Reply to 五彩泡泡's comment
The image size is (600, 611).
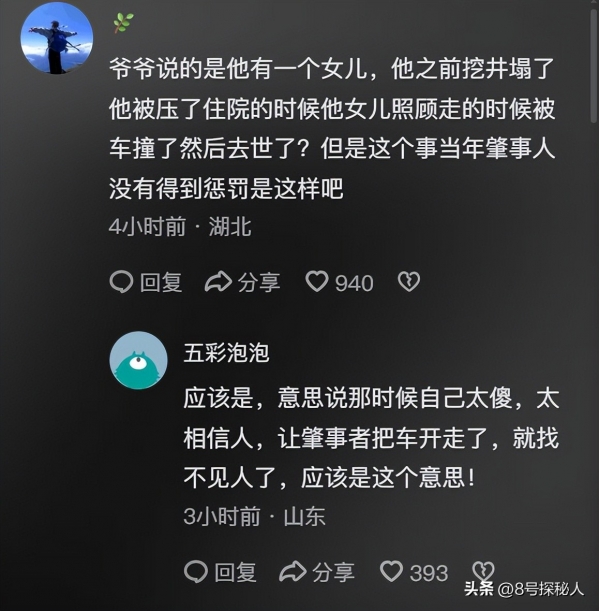pos(221,572)
